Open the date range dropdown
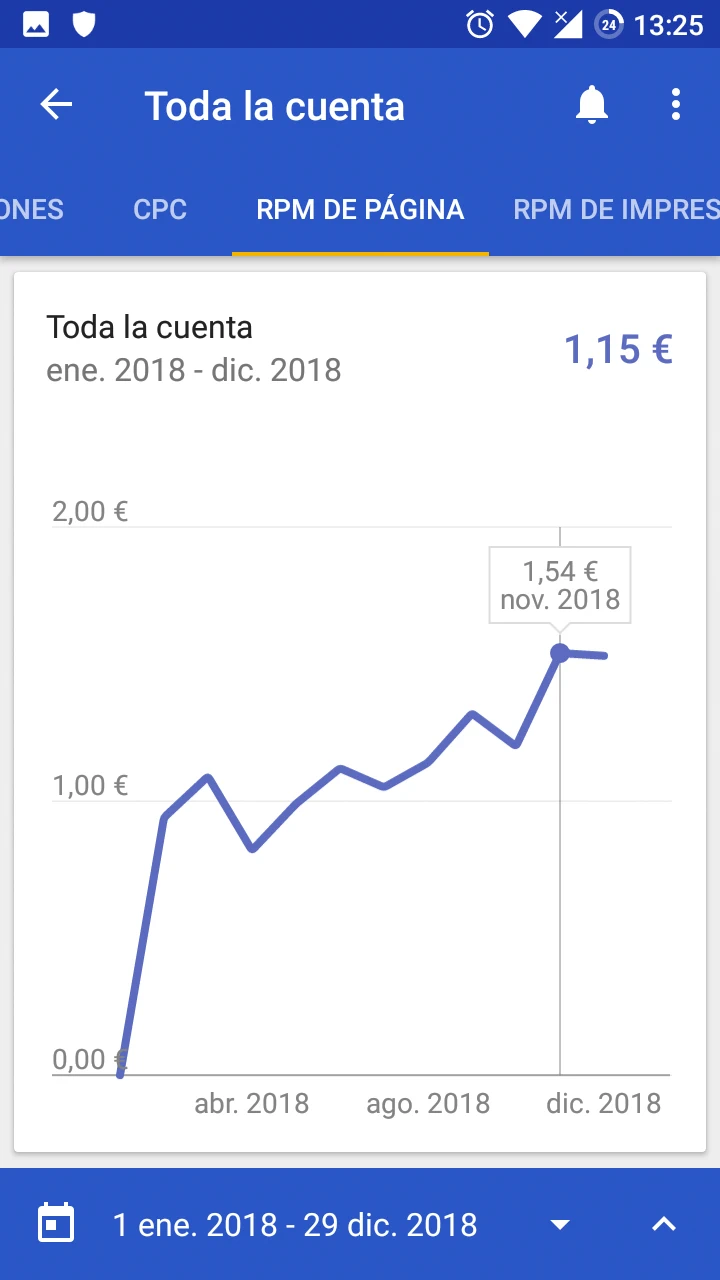This screenshot has height=1280, width=720. pyautogui.click(x=560, y=1225)
